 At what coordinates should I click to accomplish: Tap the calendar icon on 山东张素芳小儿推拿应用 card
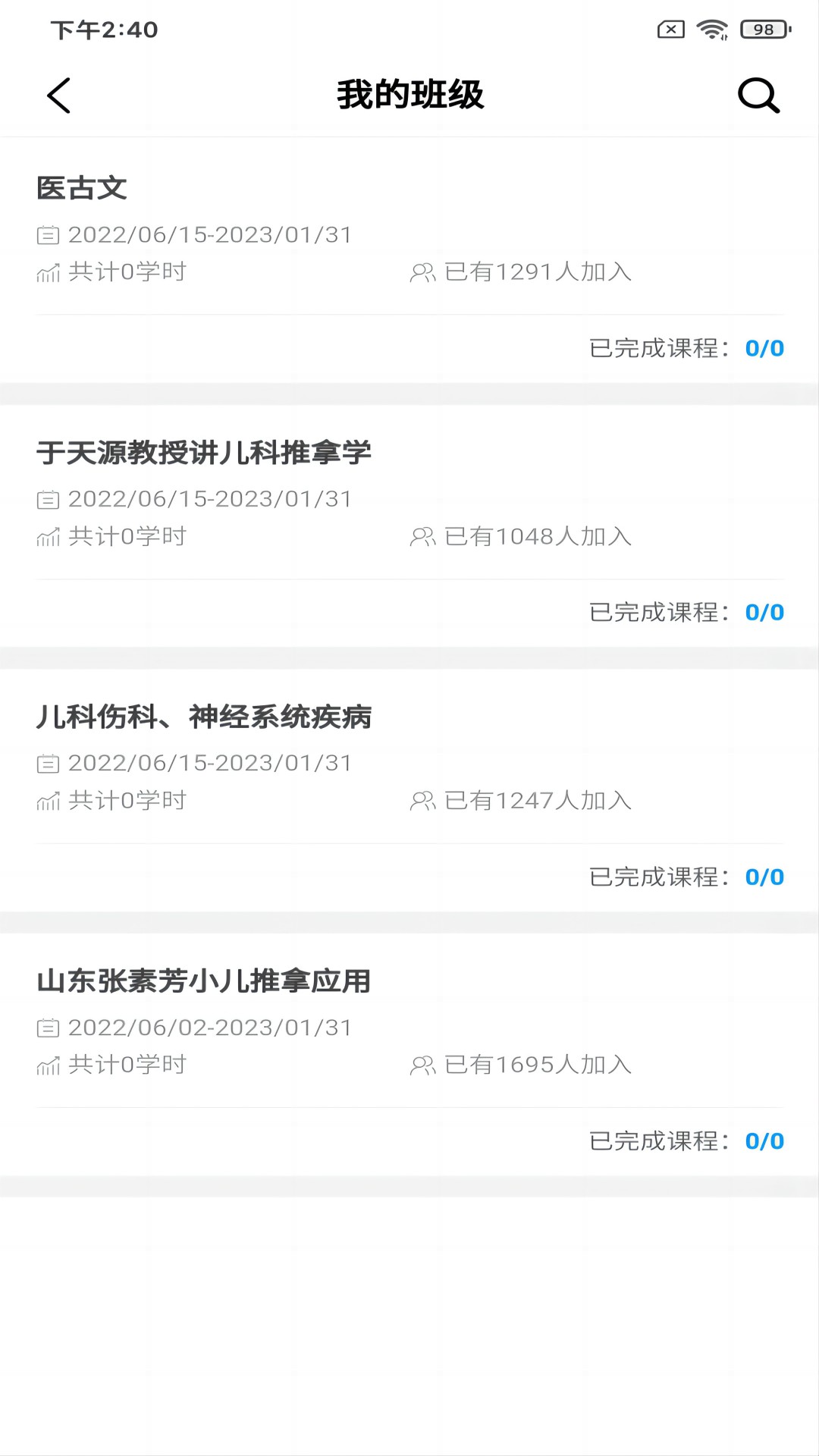click(x=49, y=1028)
